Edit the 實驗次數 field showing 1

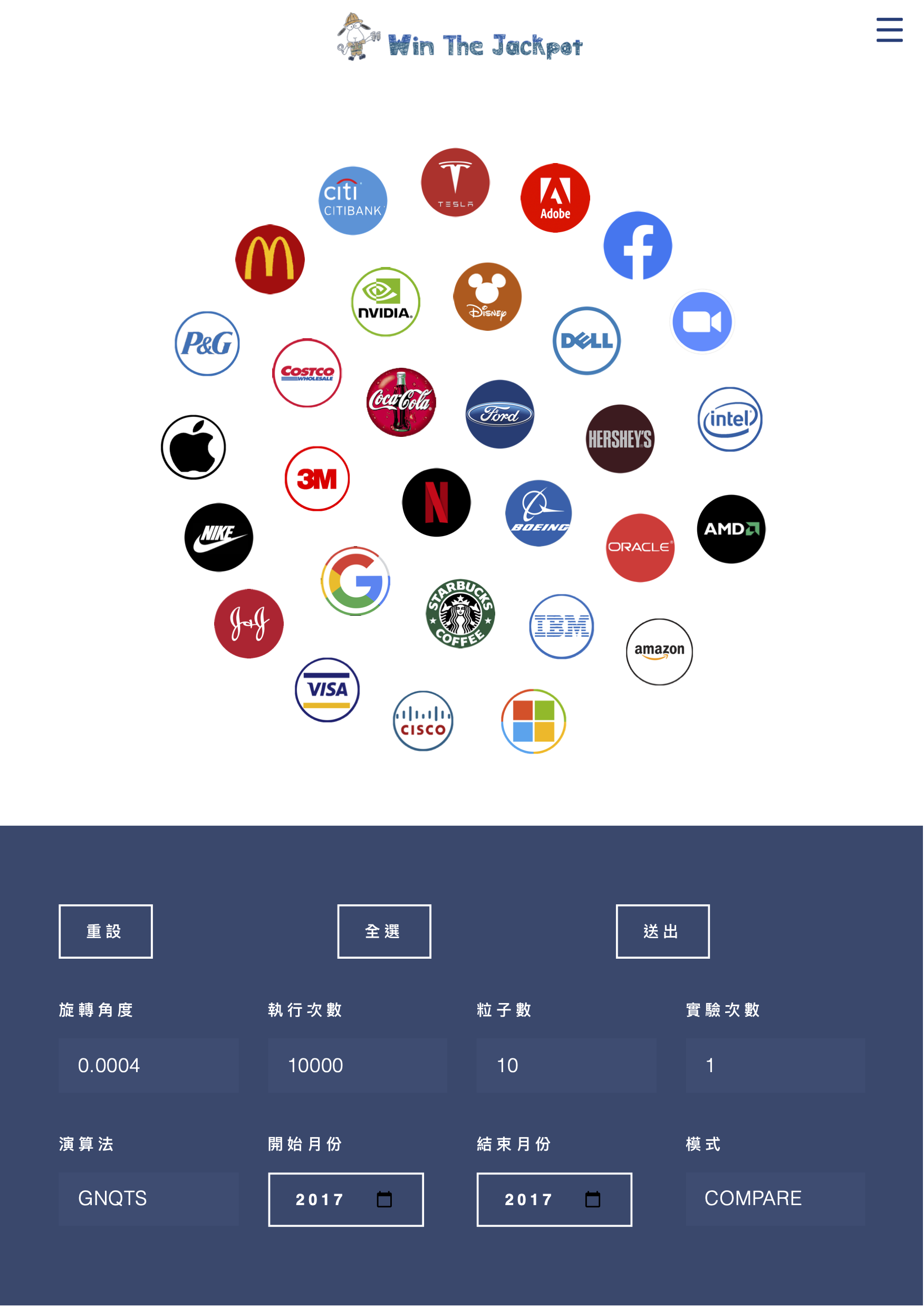[775, 1066]
